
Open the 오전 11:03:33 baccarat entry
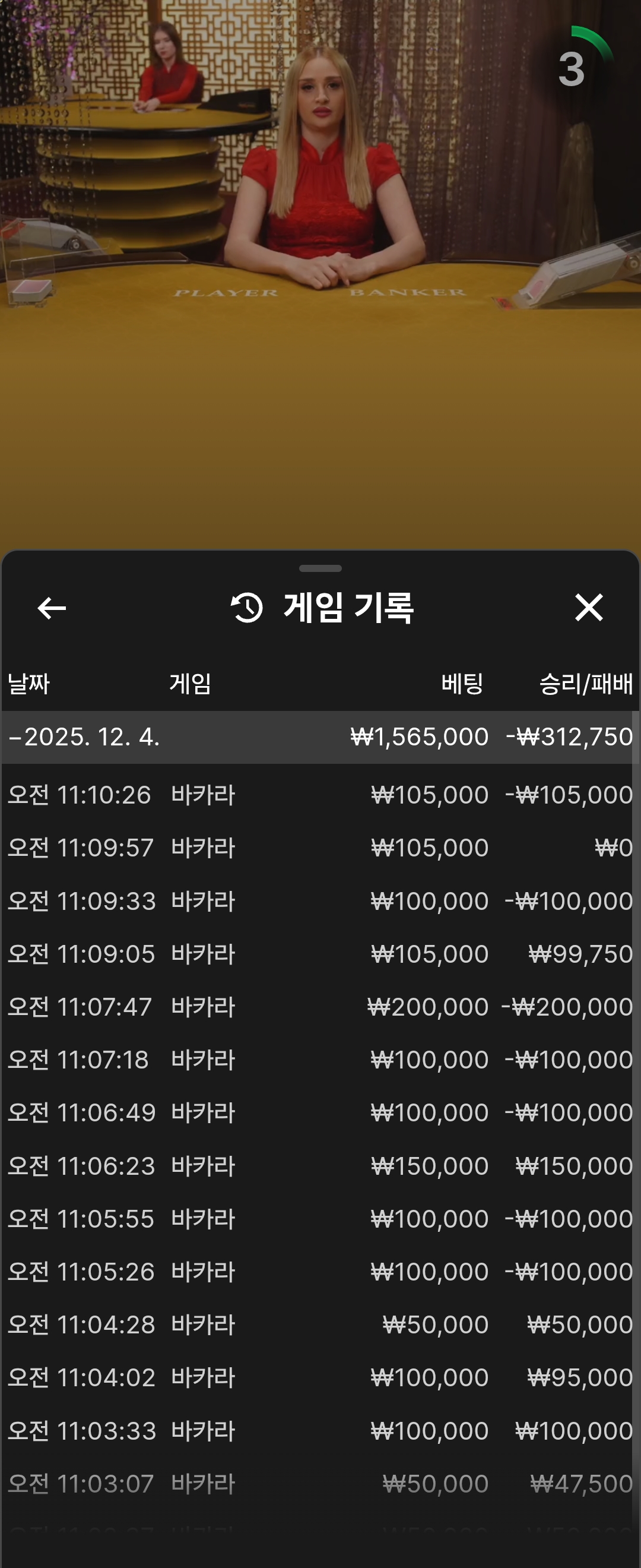coord(320,1430)
